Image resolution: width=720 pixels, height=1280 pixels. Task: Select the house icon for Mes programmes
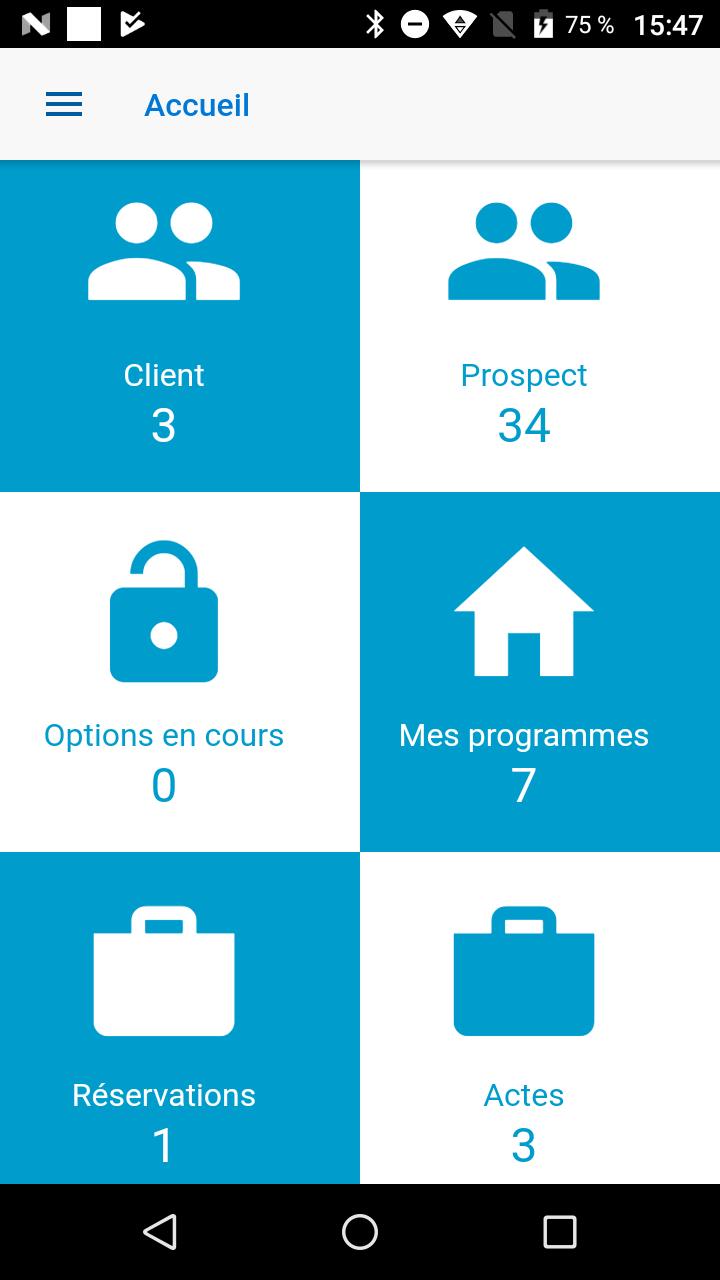pyautogui.click(x=524, y=610)
